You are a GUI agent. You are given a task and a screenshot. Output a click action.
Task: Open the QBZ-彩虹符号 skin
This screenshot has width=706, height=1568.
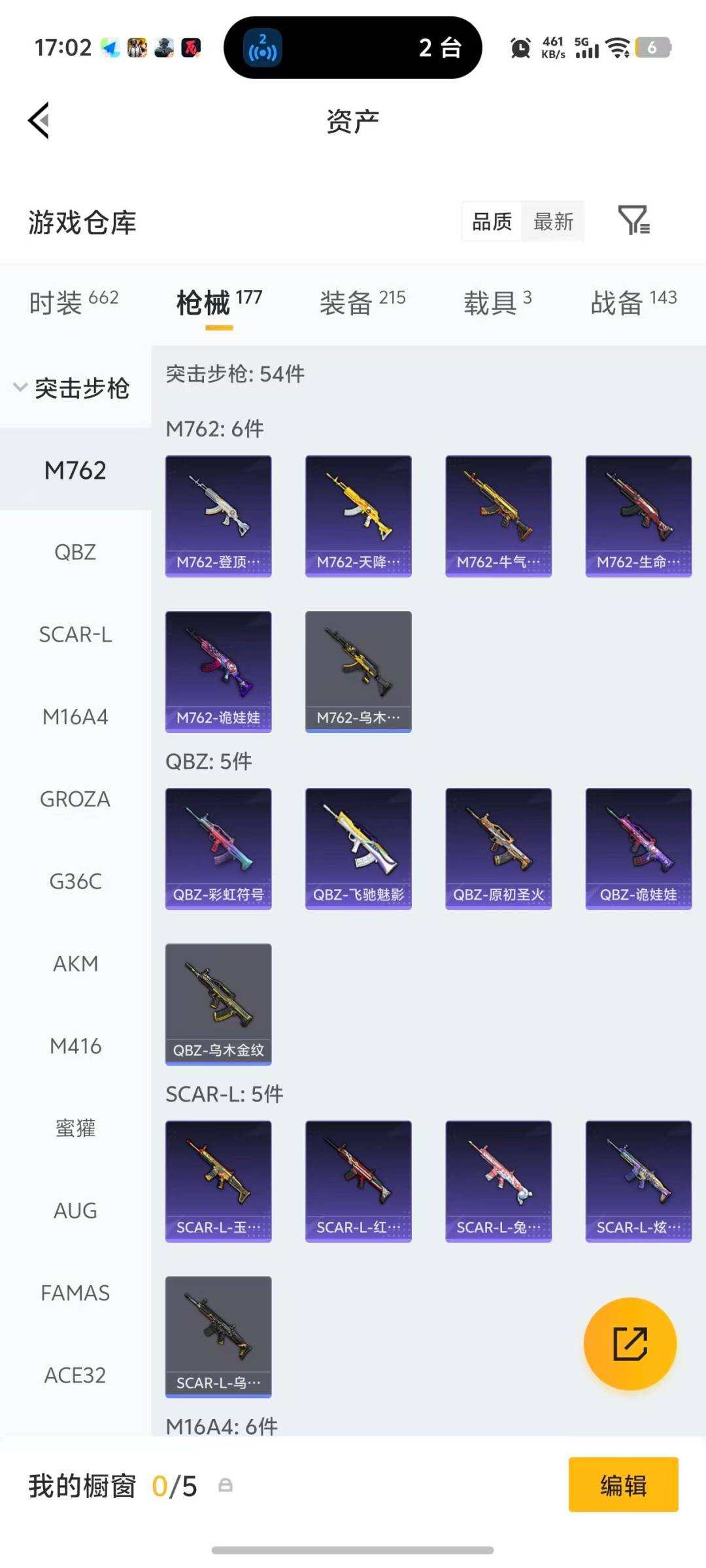[x=218, y=848]
